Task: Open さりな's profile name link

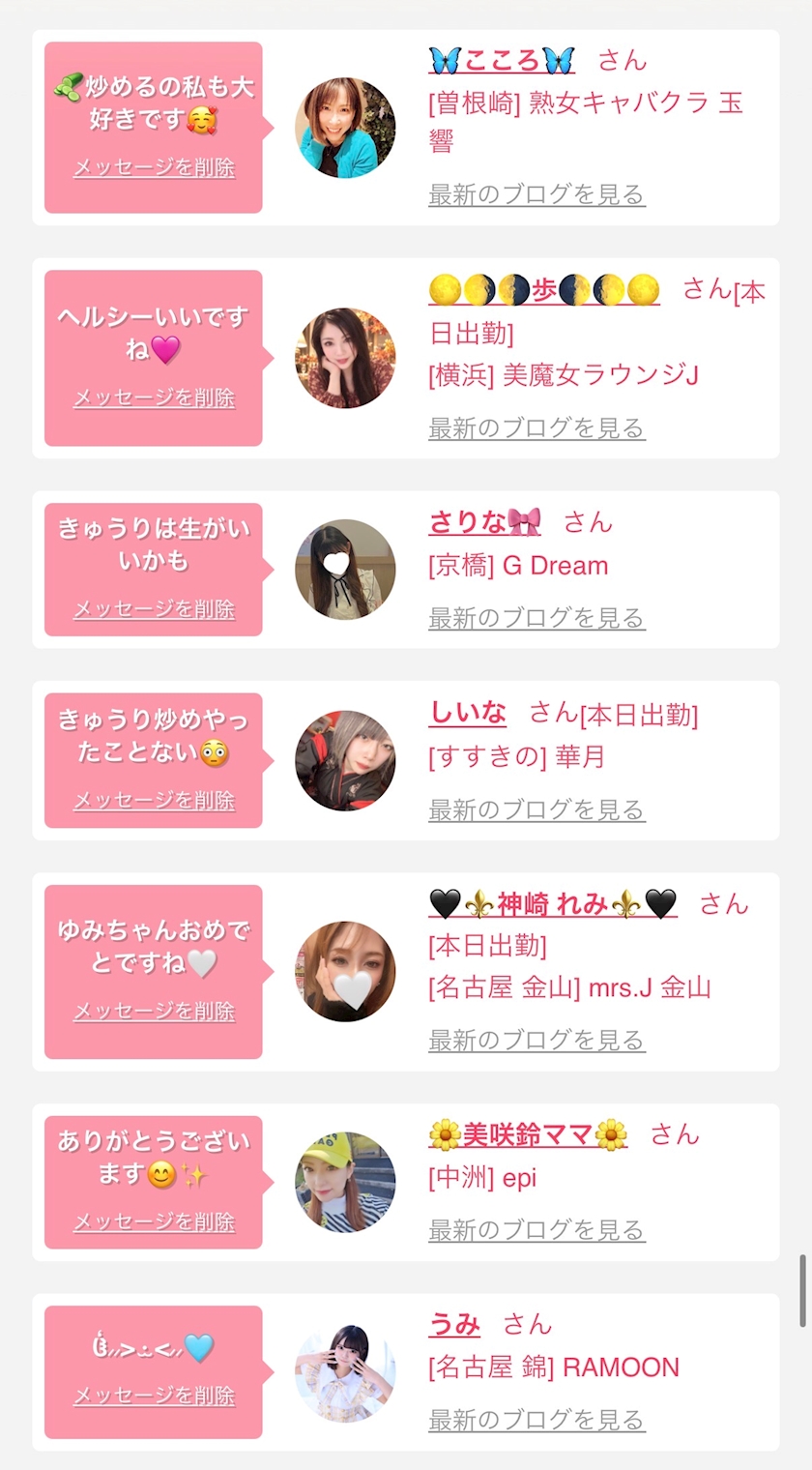Action: [x=484, y=522]
